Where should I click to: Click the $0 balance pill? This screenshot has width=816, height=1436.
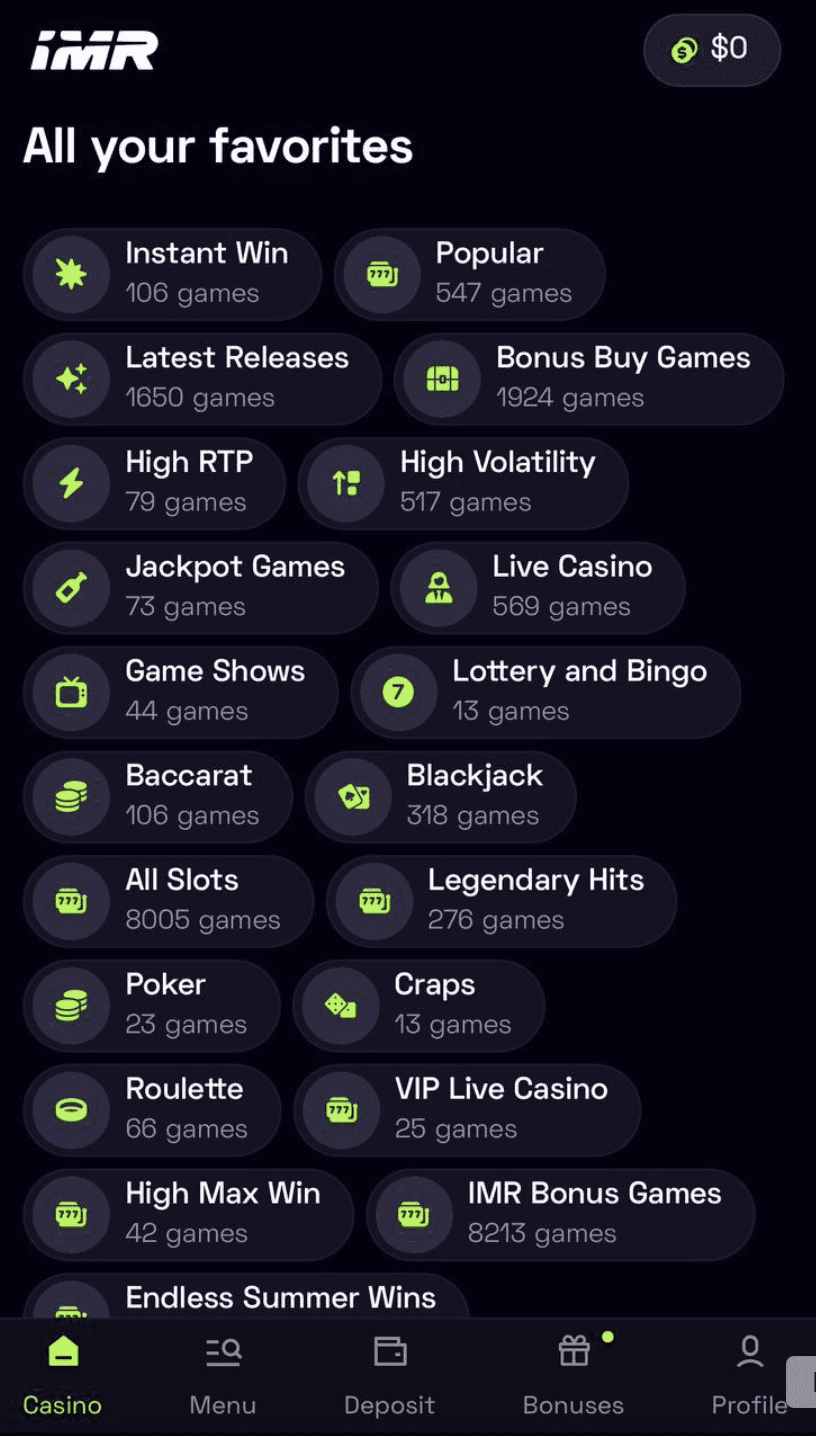point(711,50)
